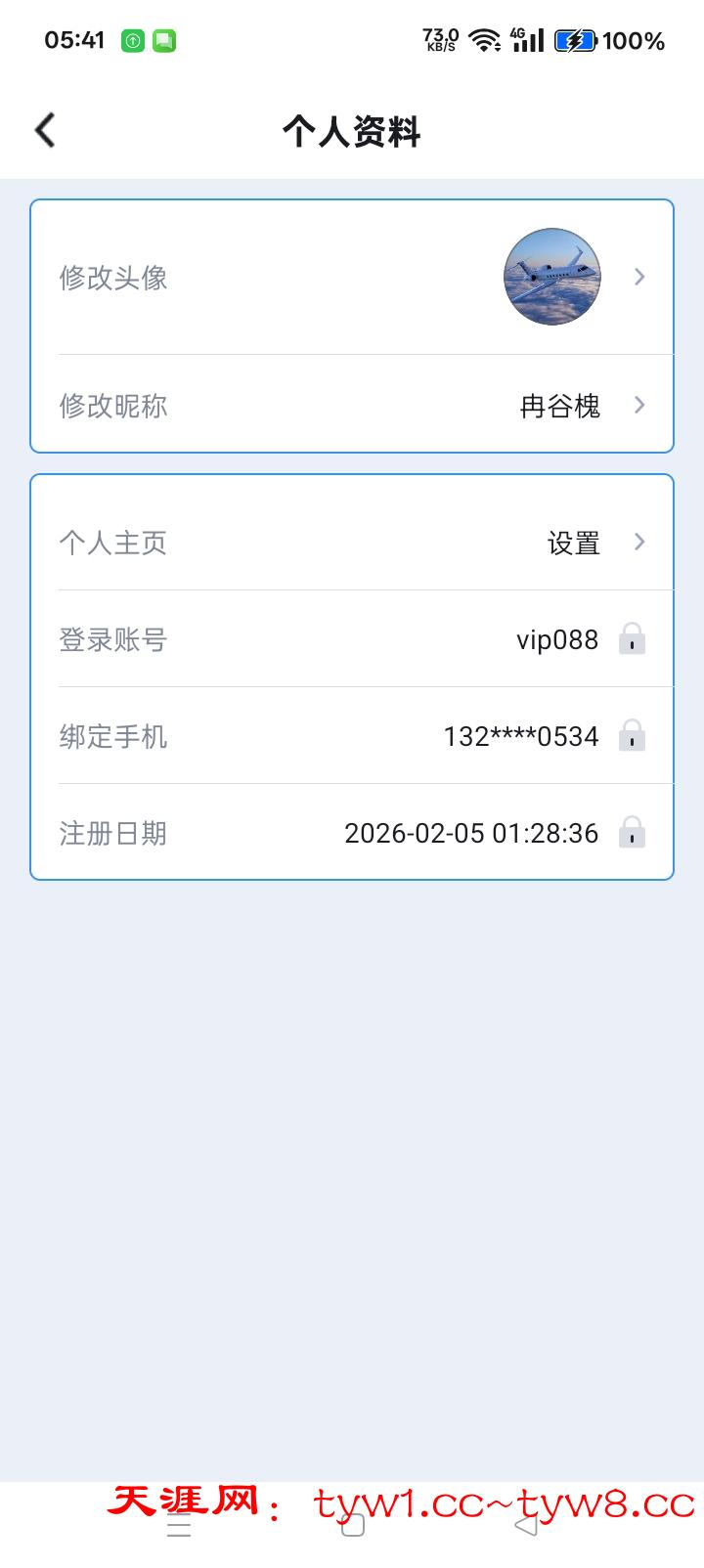
Task: Open the 修改昵称 row to edit nickname
Action: pos(352,405)
